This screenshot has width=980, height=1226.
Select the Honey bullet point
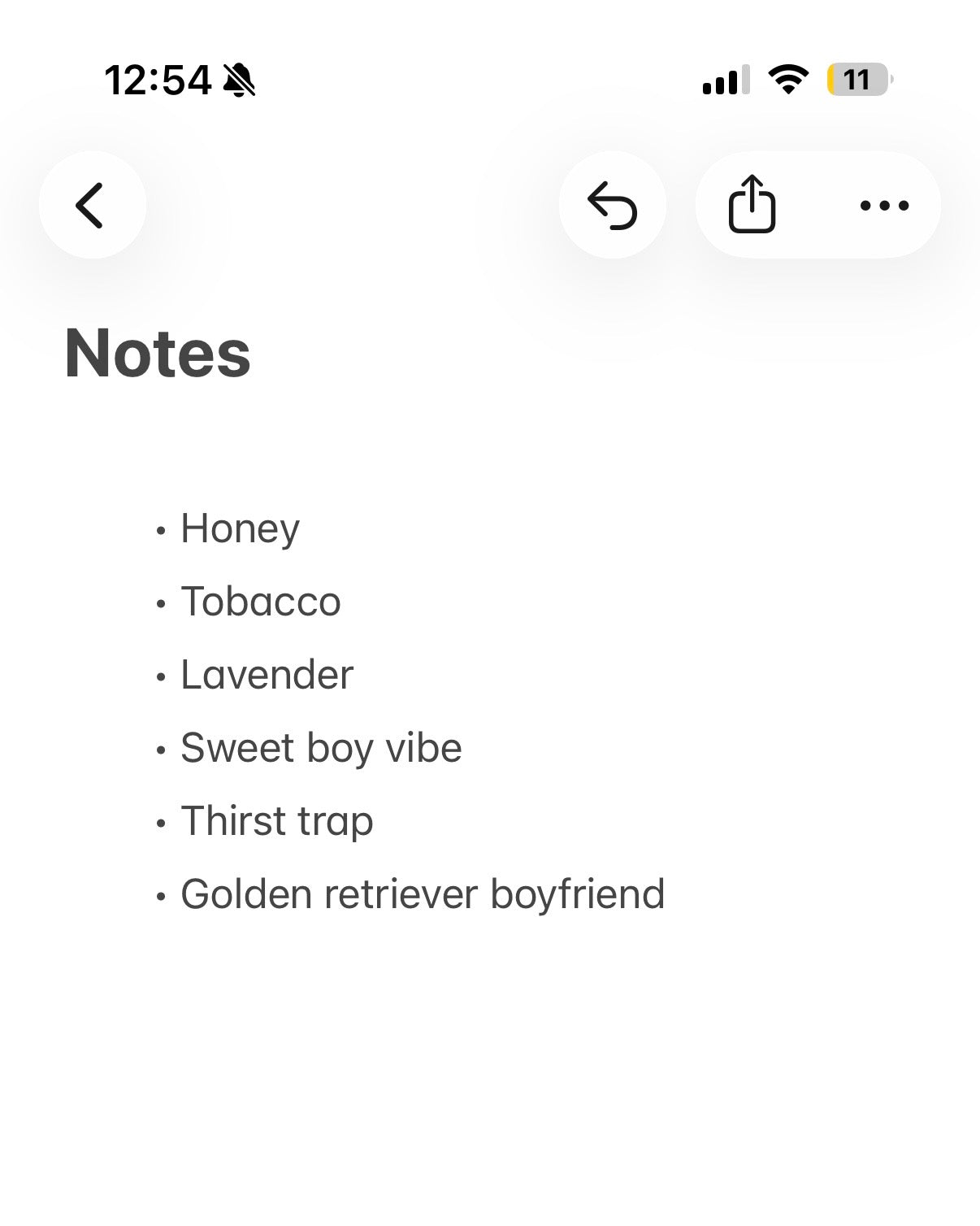click(239, 528)
